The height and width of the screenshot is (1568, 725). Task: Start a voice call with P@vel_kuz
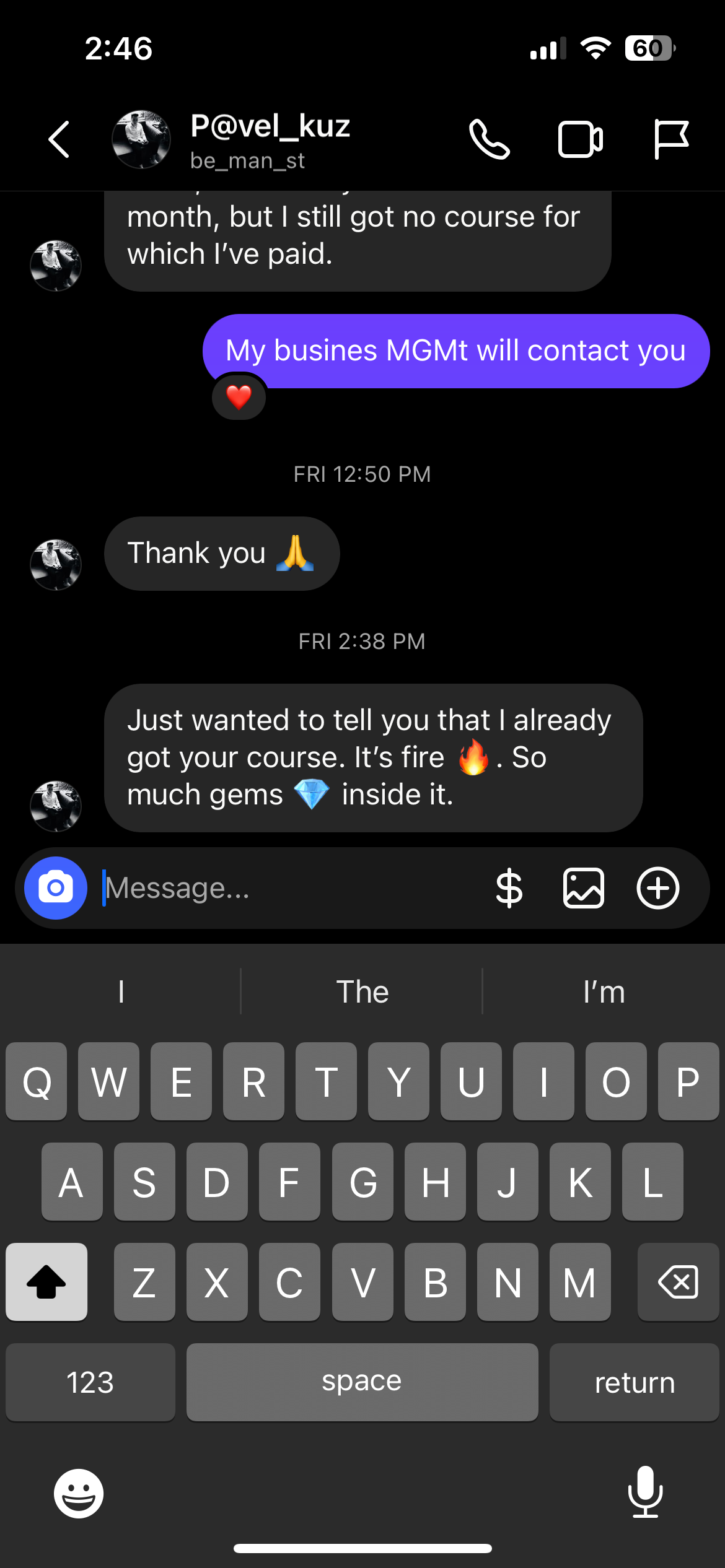[x=490, y=139]
